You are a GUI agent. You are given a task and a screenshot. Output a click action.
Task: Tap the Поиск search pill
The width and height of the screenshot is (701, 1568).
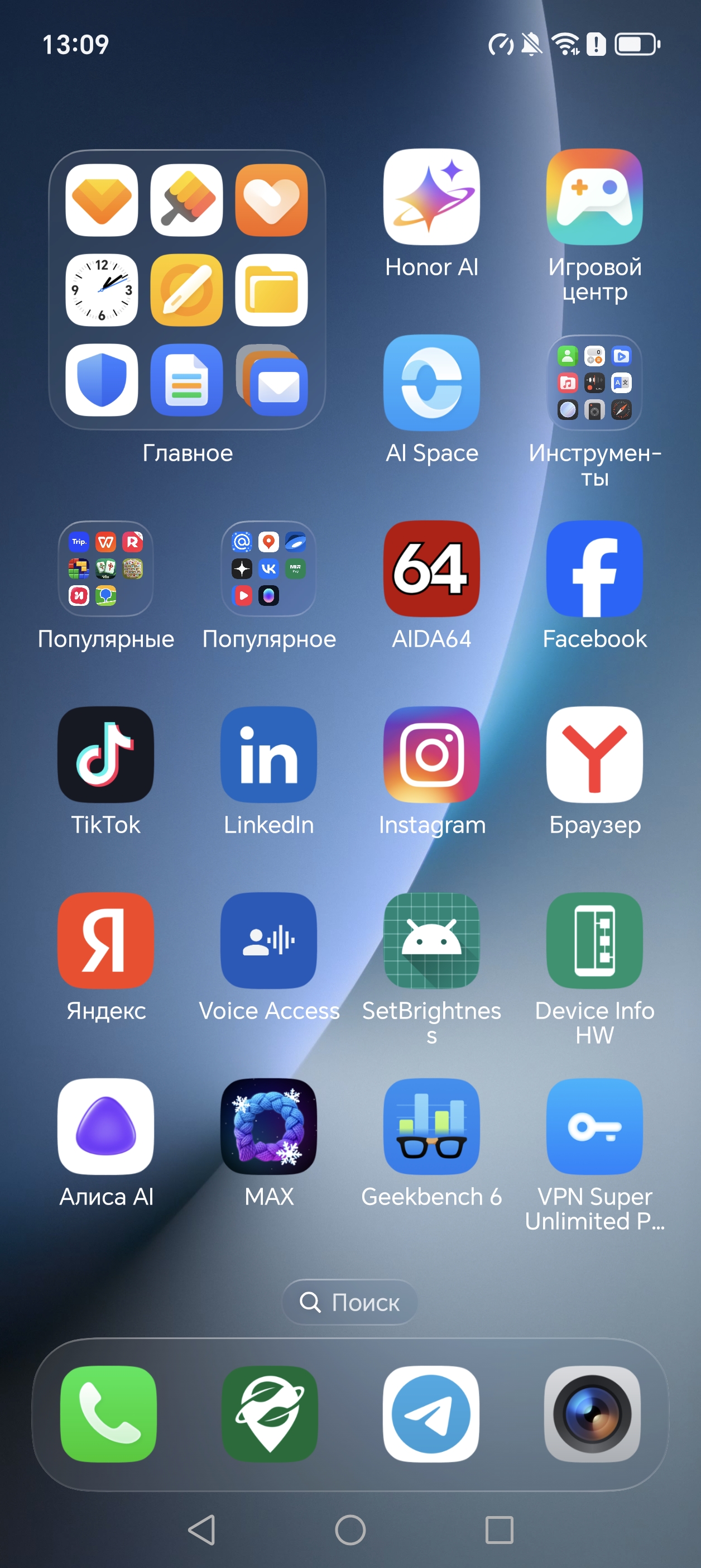(350, 1302)
